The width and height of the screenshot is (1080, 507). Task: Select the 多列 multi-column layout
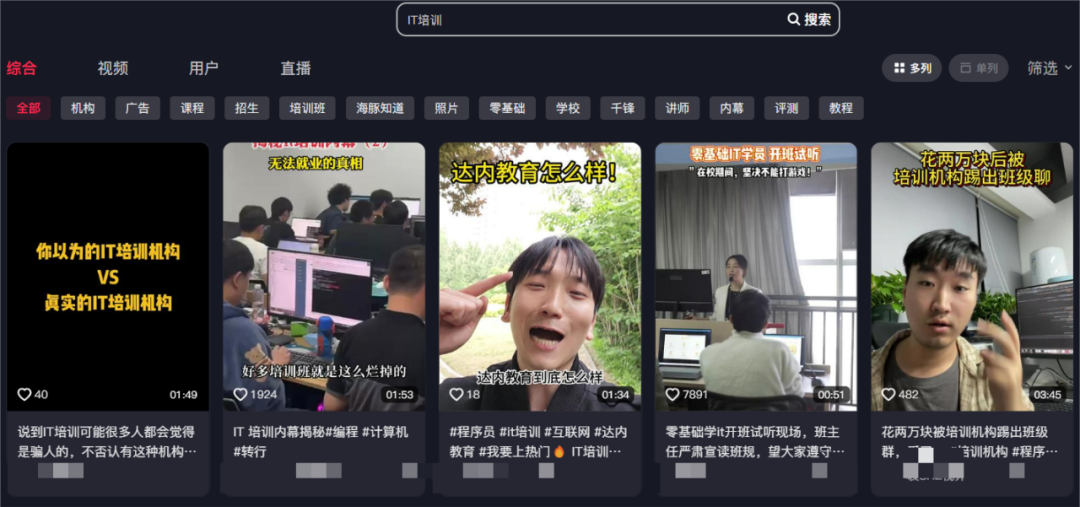pyautogui.click(x=911, y=68)
